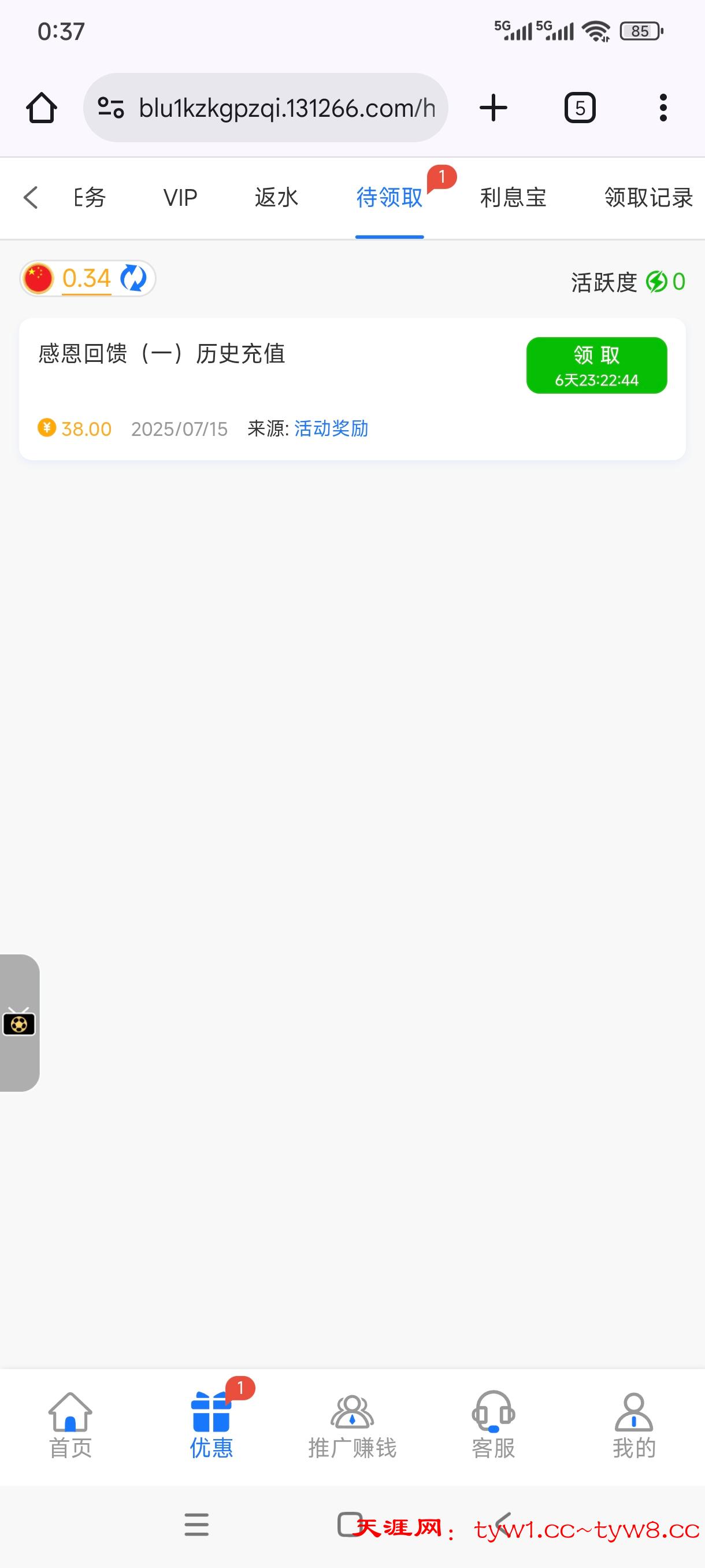Expand the floating football TV widget
This screenshot has width=705, height=1568.
pyautogui.click(x=19, y=1023)
